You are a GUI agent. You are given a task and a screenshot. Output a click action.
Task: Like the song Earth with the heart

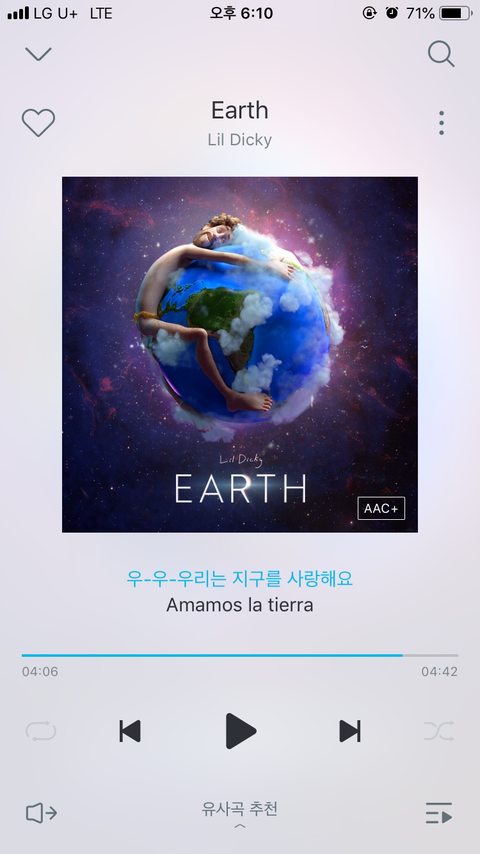tap(38, 123)
